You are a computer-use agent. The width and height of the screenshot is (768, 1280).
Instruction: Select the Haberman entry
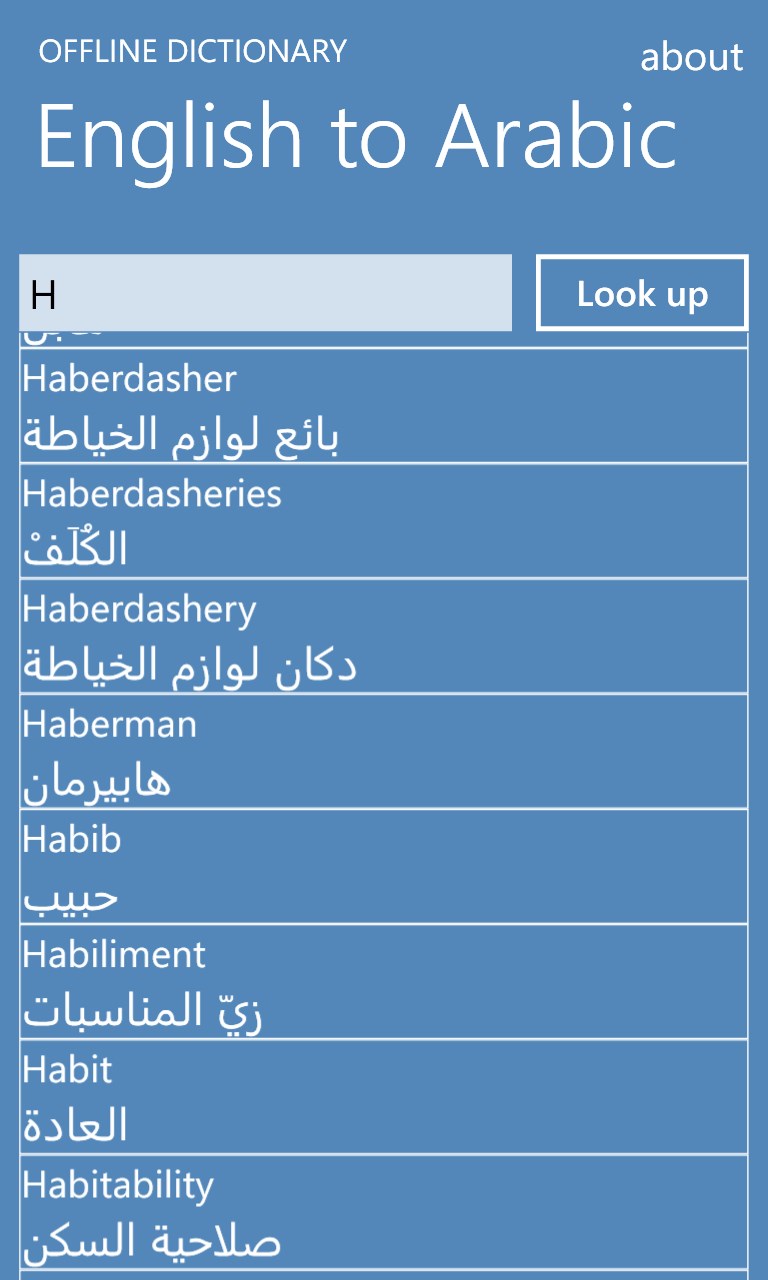tap(383, 751)
